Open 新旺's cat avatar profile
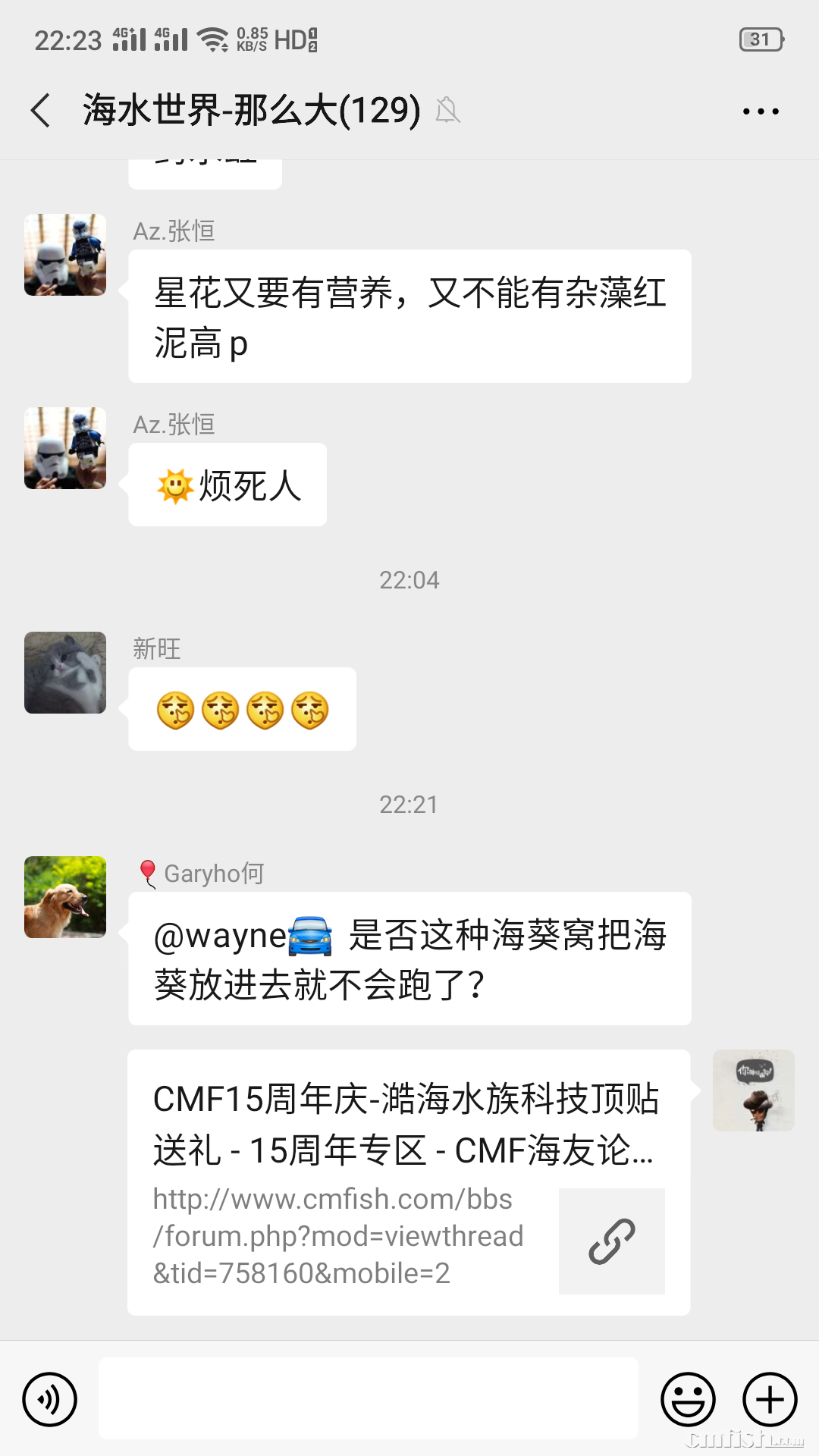819x1456 pixels. (65, 673)
